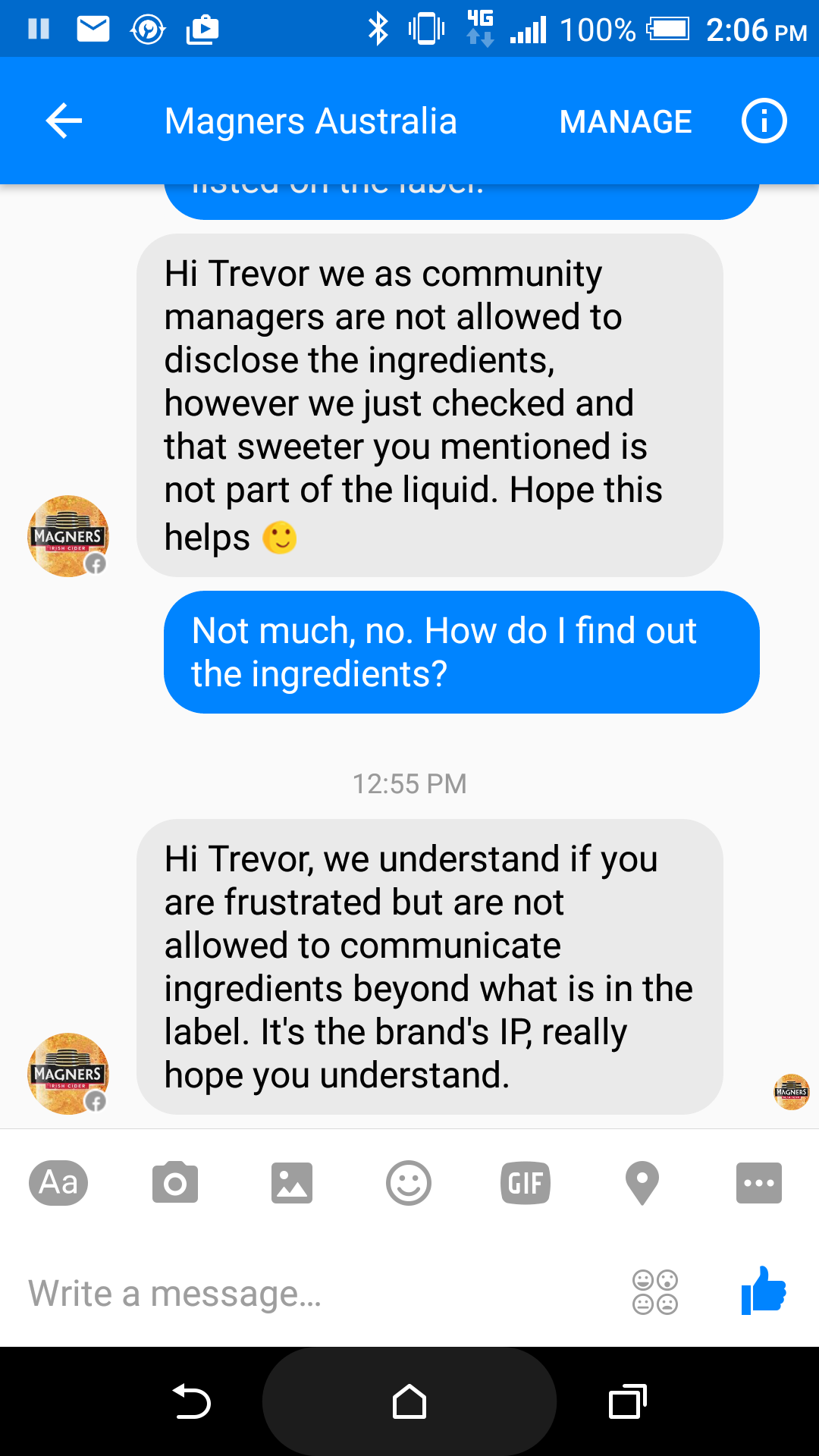
Task: Tap the MANAGE button
Action: click(625, 121)
